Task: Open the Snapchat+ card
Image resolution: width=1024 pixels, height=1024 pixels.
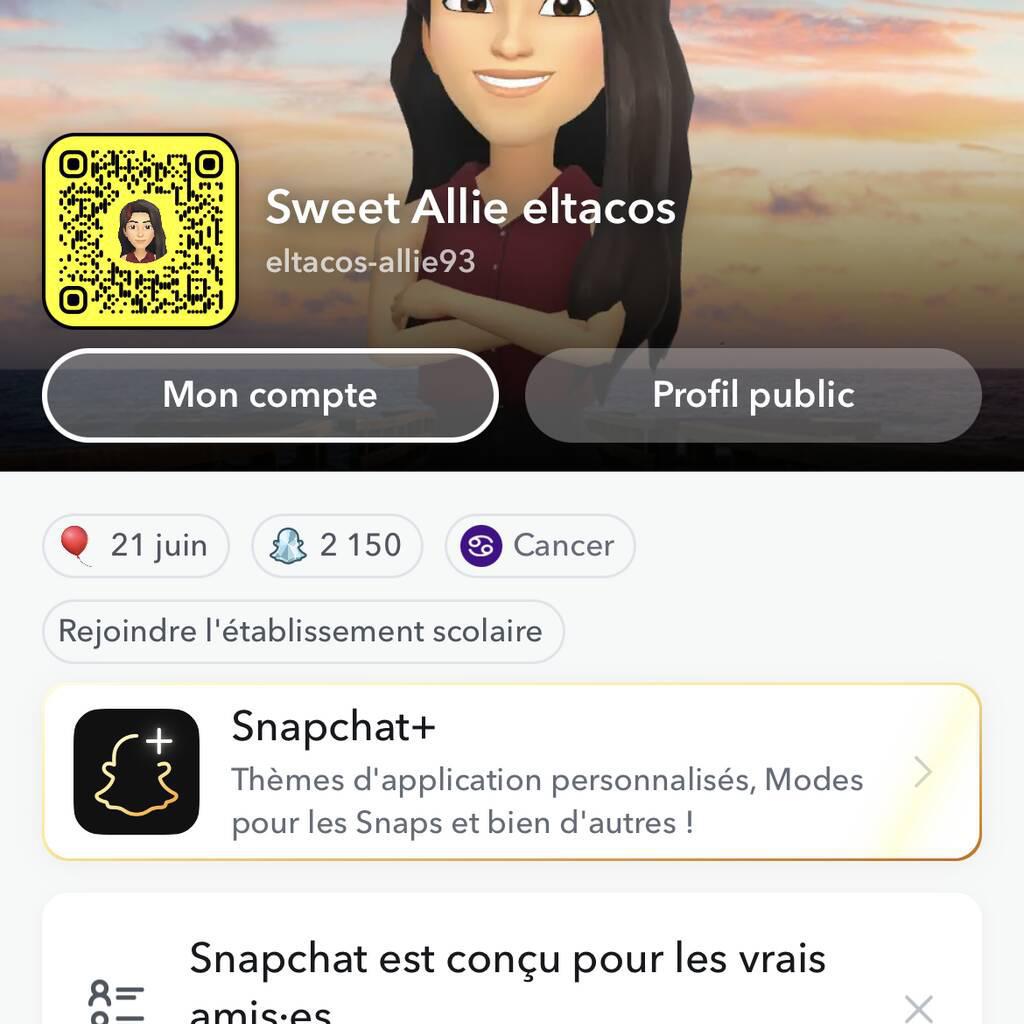Action: point(511,772)
